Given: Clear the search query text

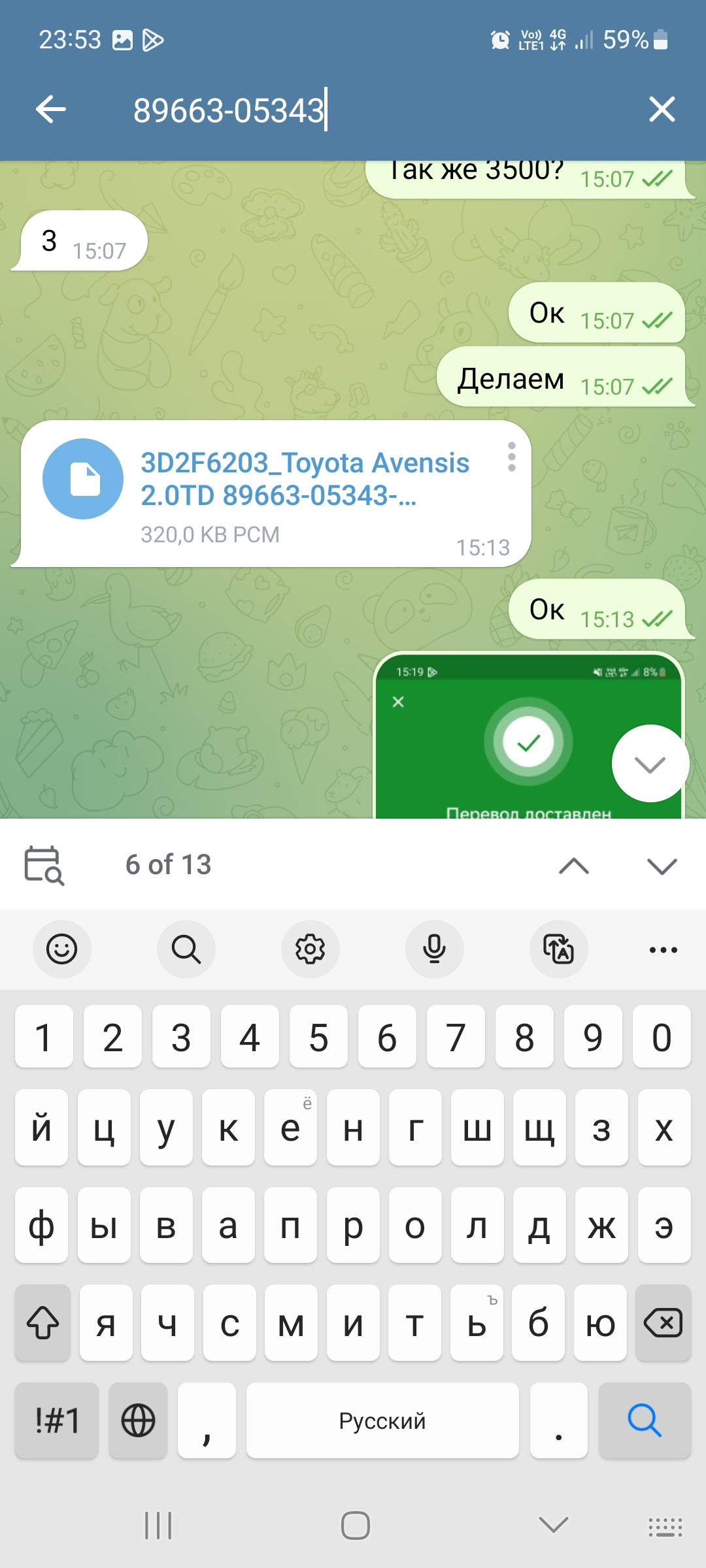Looking at the screenshot, I should (x=662, y=109).
